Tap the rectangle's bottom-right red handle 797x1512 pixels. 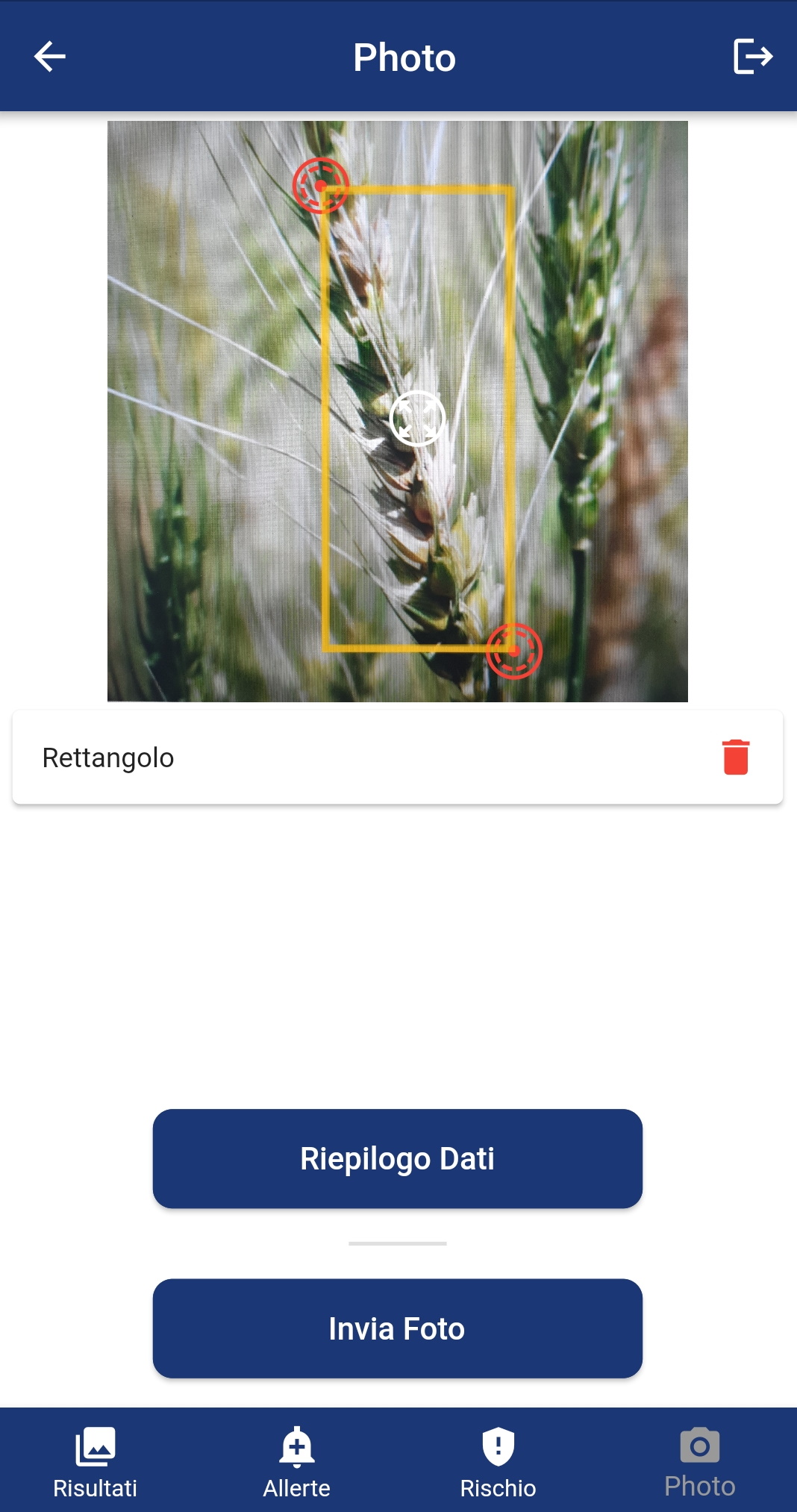point(513,651)
